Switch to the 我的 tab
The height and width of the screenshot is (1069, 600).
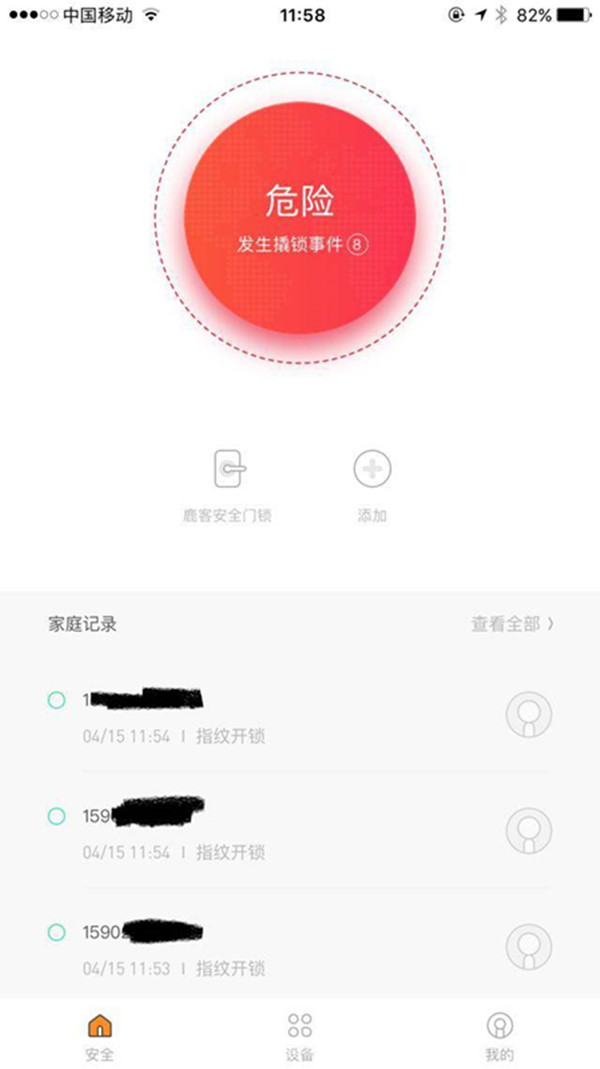point(499,1035)
